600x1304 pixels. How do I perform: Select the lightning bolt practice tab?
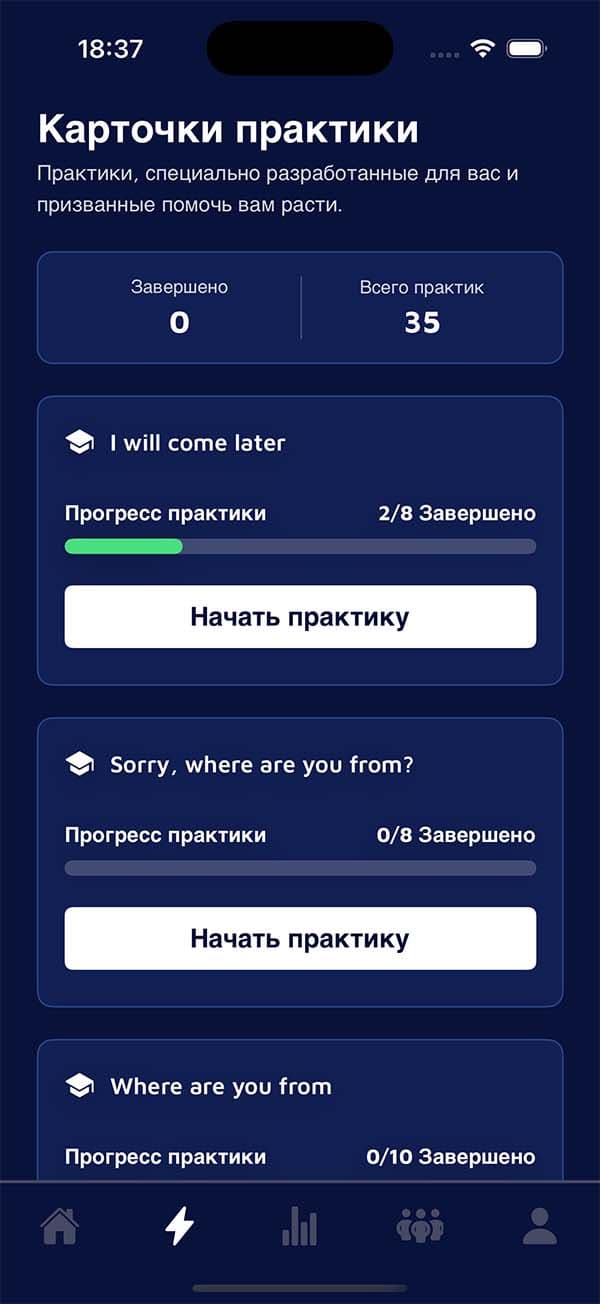pos(180,1226)
